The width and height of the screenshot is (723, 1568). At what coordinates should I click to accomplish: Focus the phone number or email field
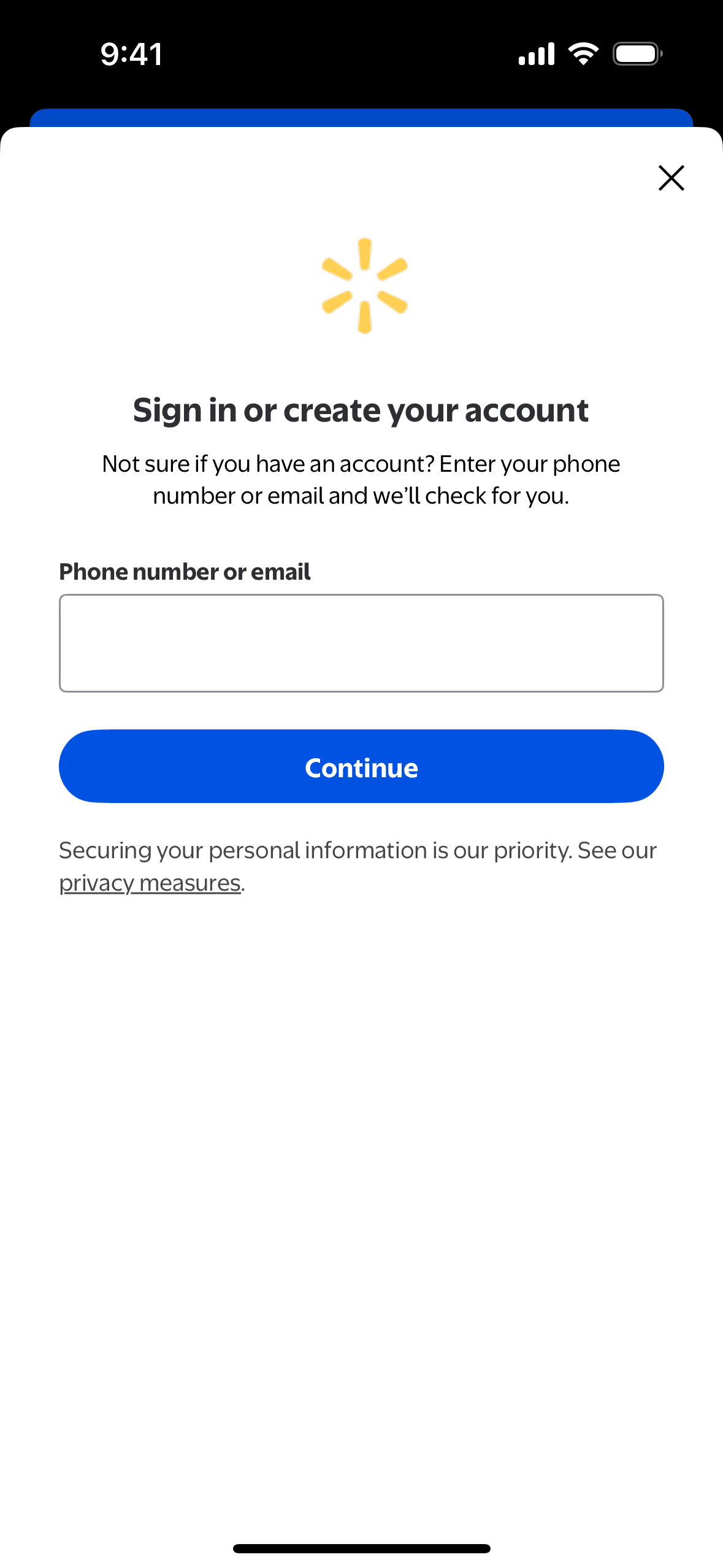(x=361, y=643)
